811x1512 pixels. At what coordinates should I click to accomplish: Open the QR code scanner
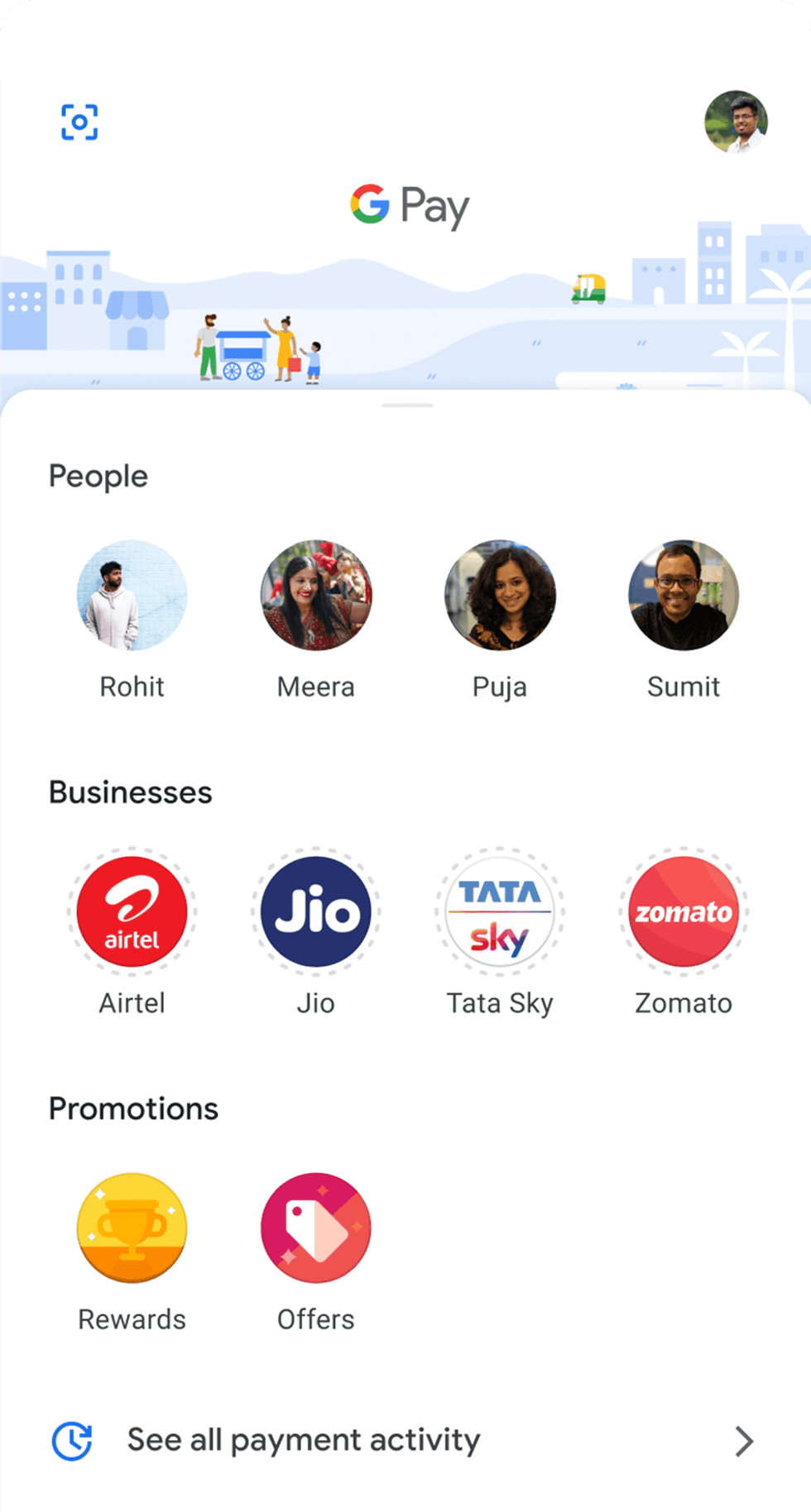79,122
